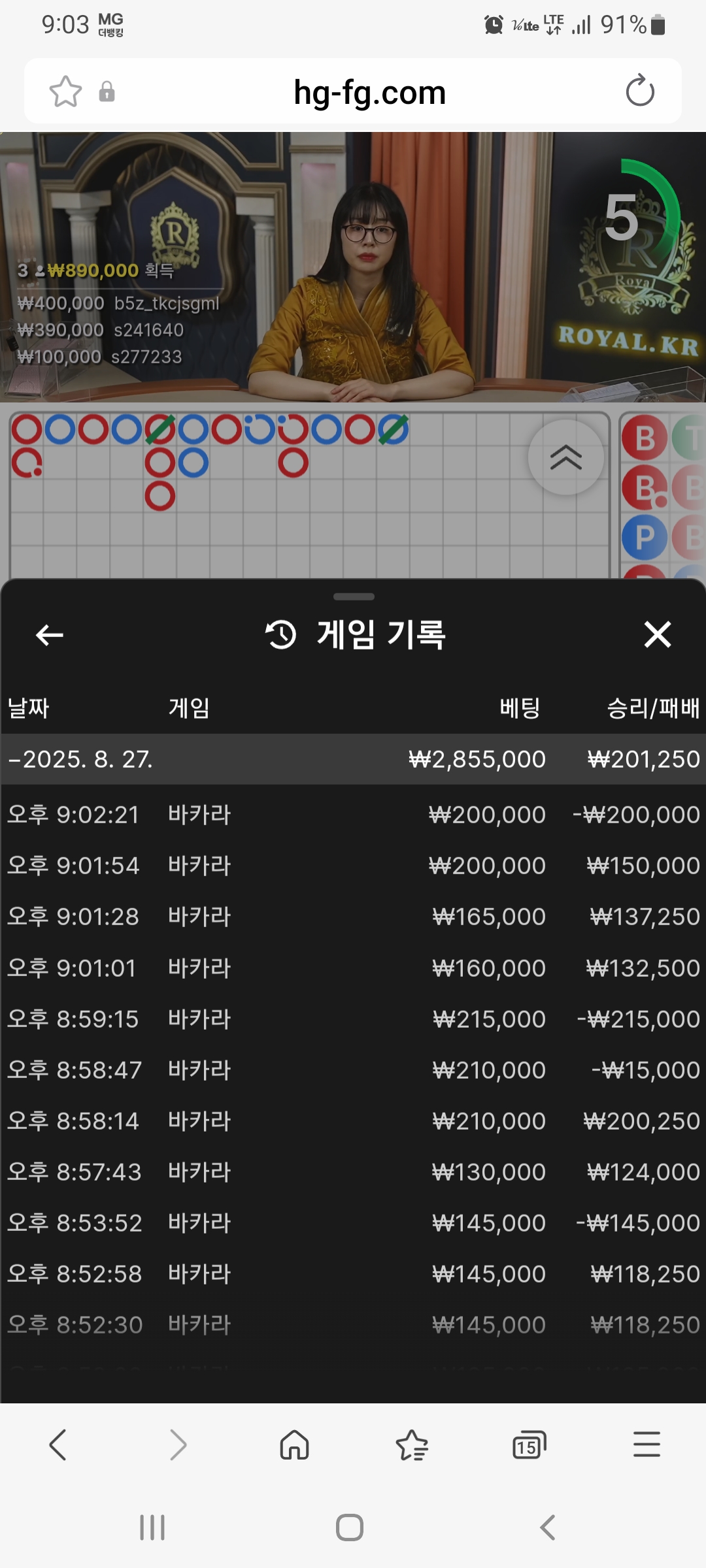Bookmark this page with the star icon
The height and width of the screenshot is (1568, 706).
click(65, 91)
